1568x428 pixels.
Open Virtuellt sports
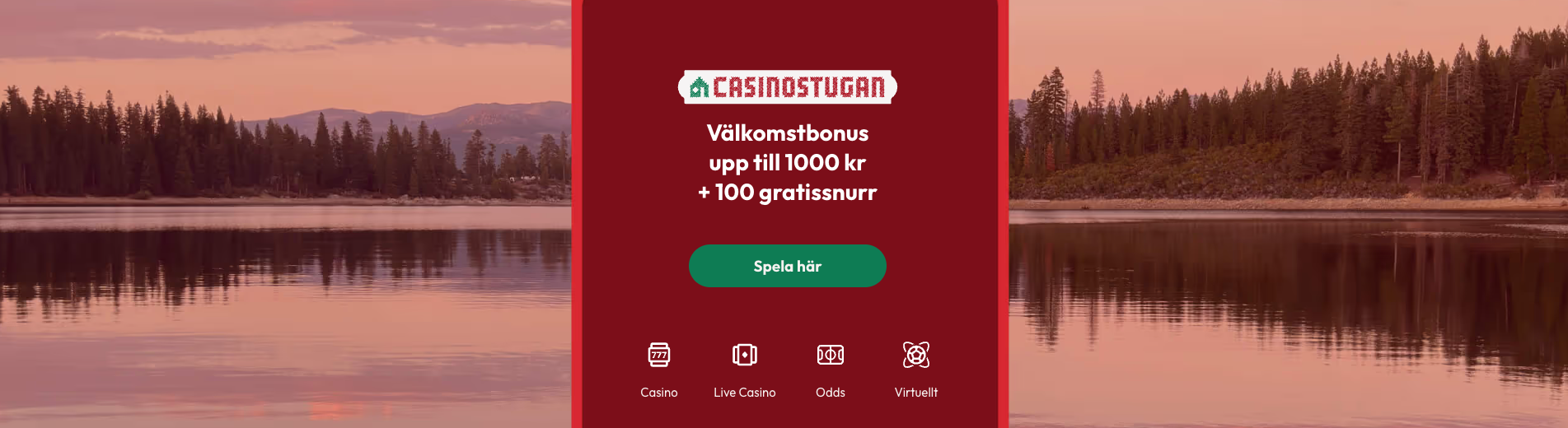915,369
